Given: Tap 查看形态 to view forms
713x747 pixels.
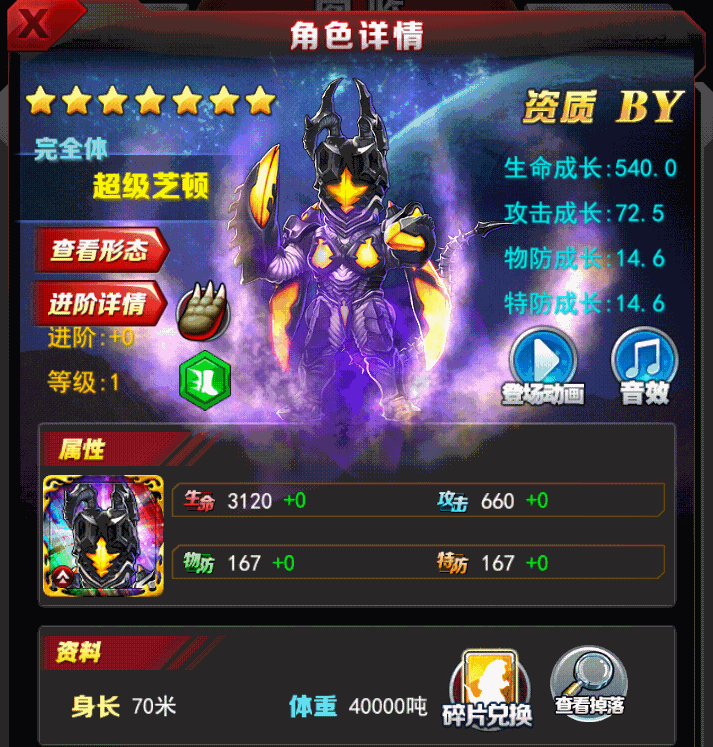Looking at the screenshot, I should 100,250.
